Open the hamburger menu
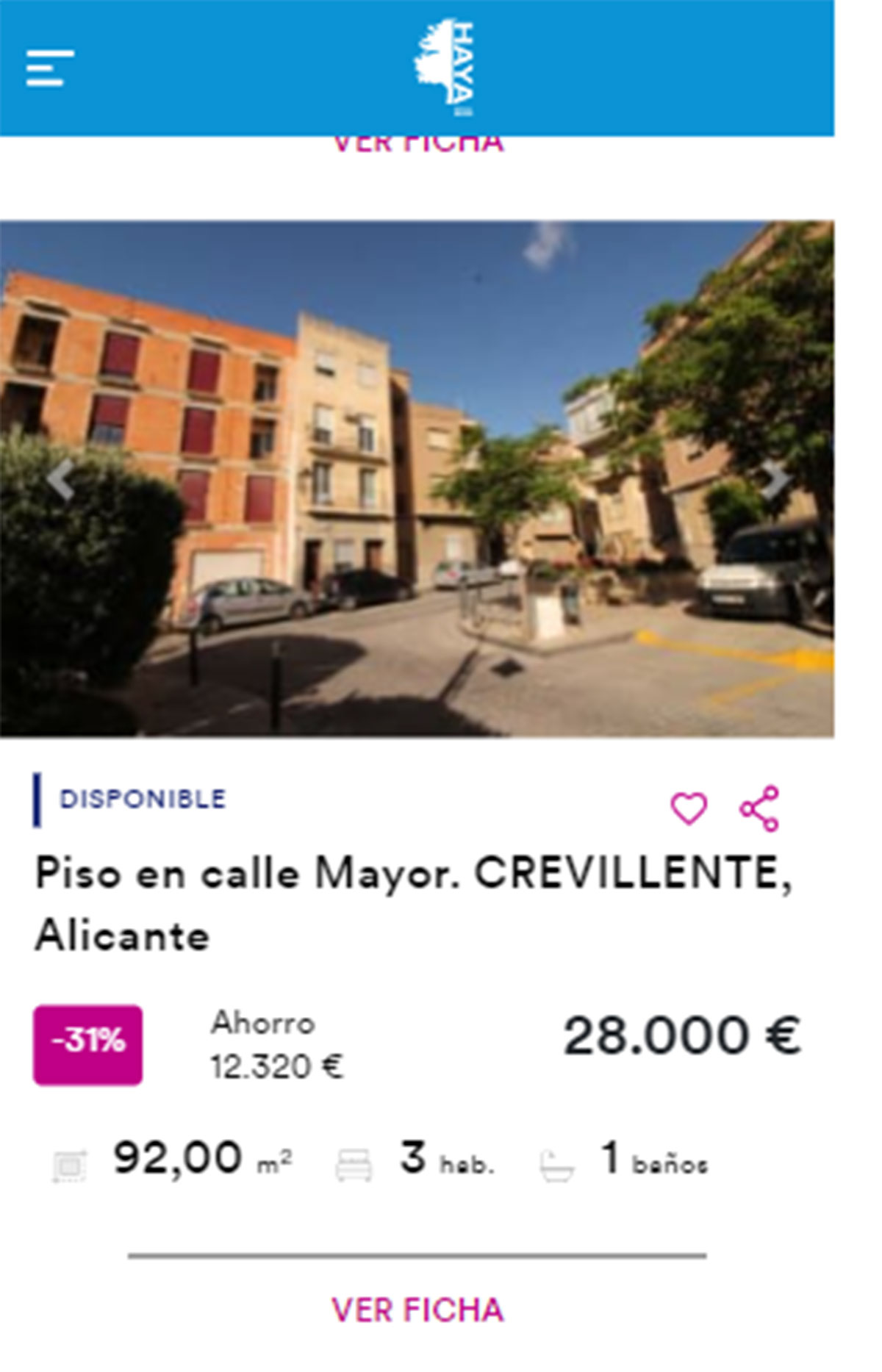The image size is (882, 1372). click(x=50, y=68)
